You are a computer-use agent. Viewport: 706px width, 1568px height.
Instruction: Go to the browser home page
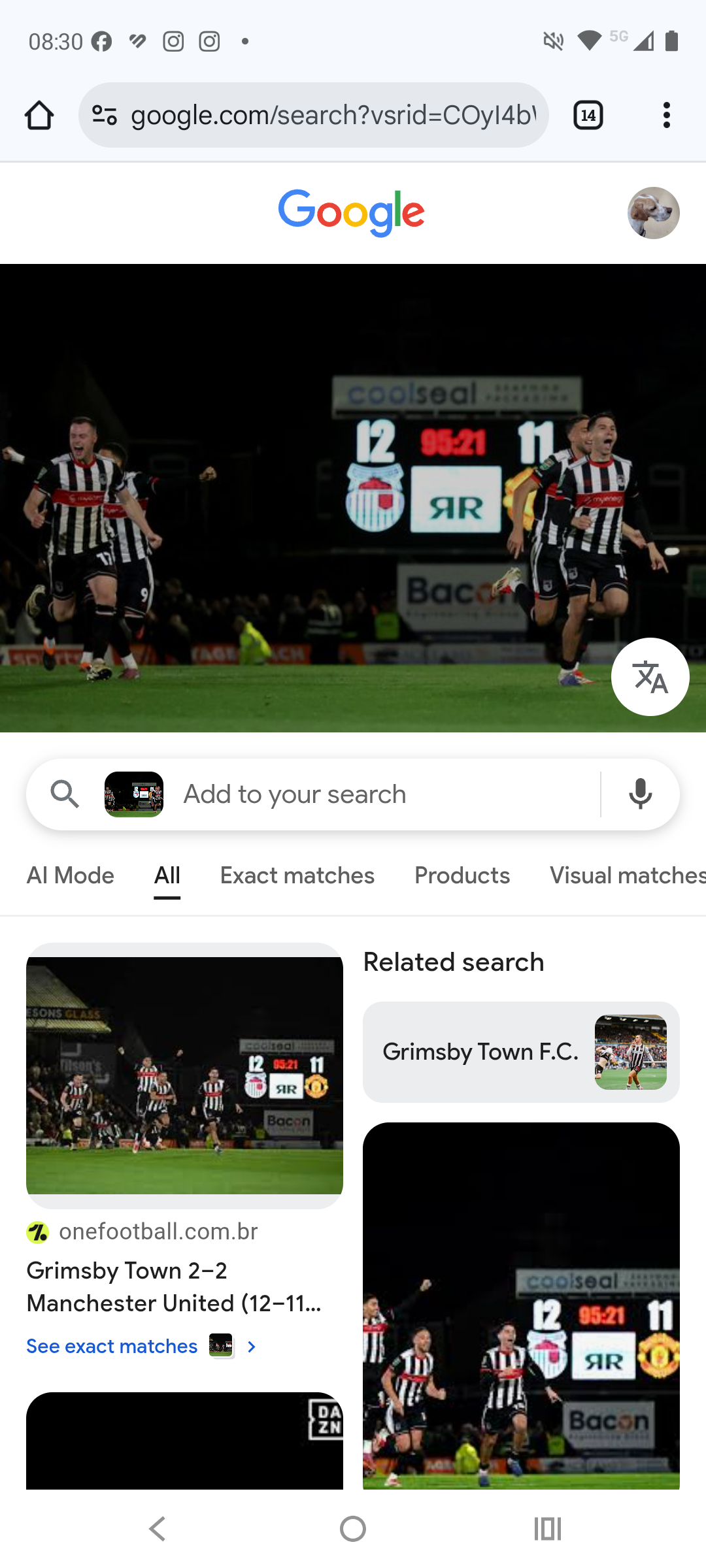click(39, 116)
